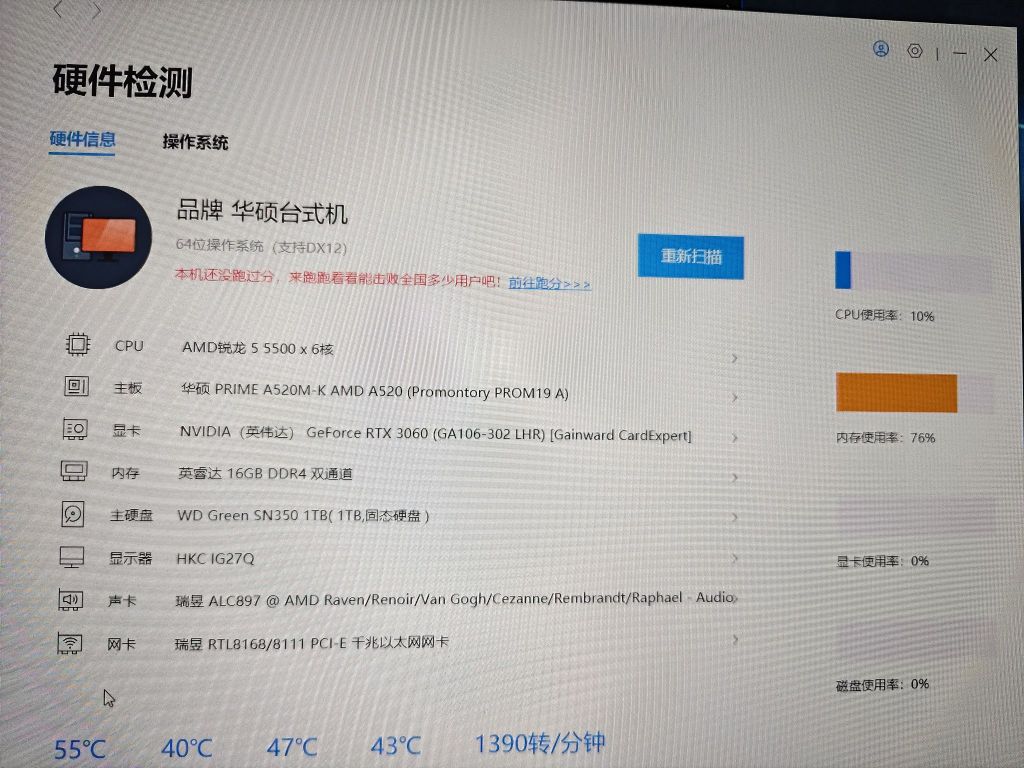Tap the 重新扫描 button
Image resolution: width=1024 pixels, height=768 pixels.
tap(690, 256)
